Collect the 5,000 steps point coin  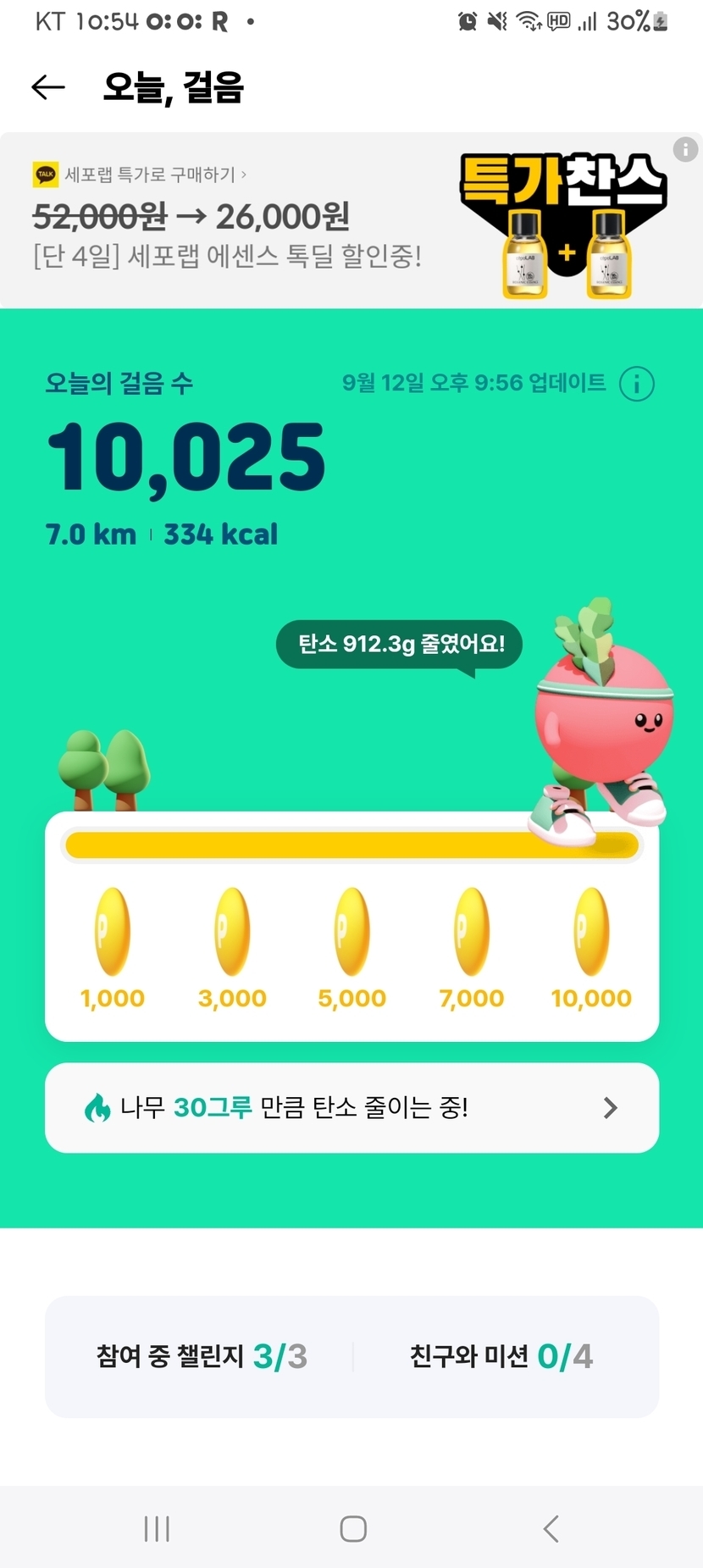point(352,932)
